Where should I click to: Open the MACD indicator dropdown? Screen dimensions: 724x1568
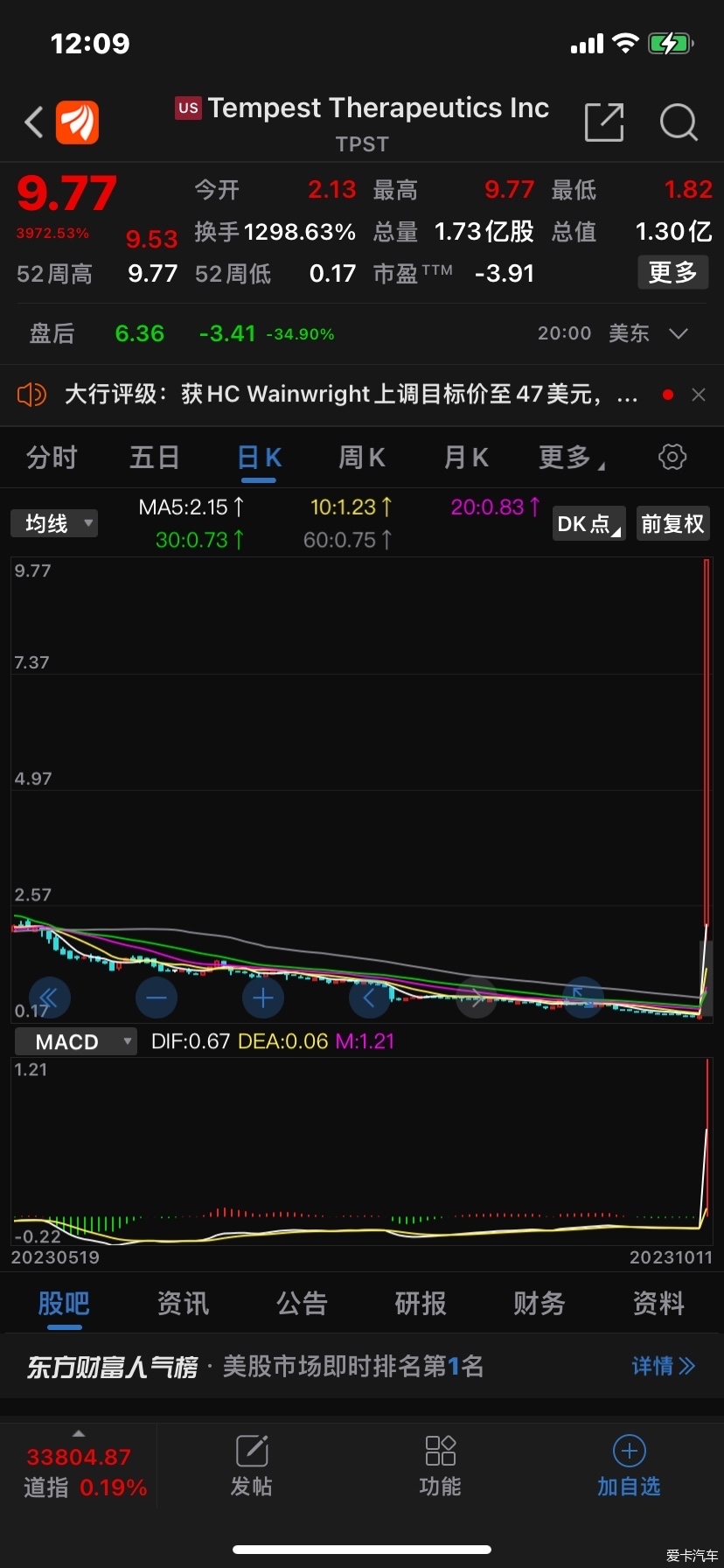click(75, 1041)
